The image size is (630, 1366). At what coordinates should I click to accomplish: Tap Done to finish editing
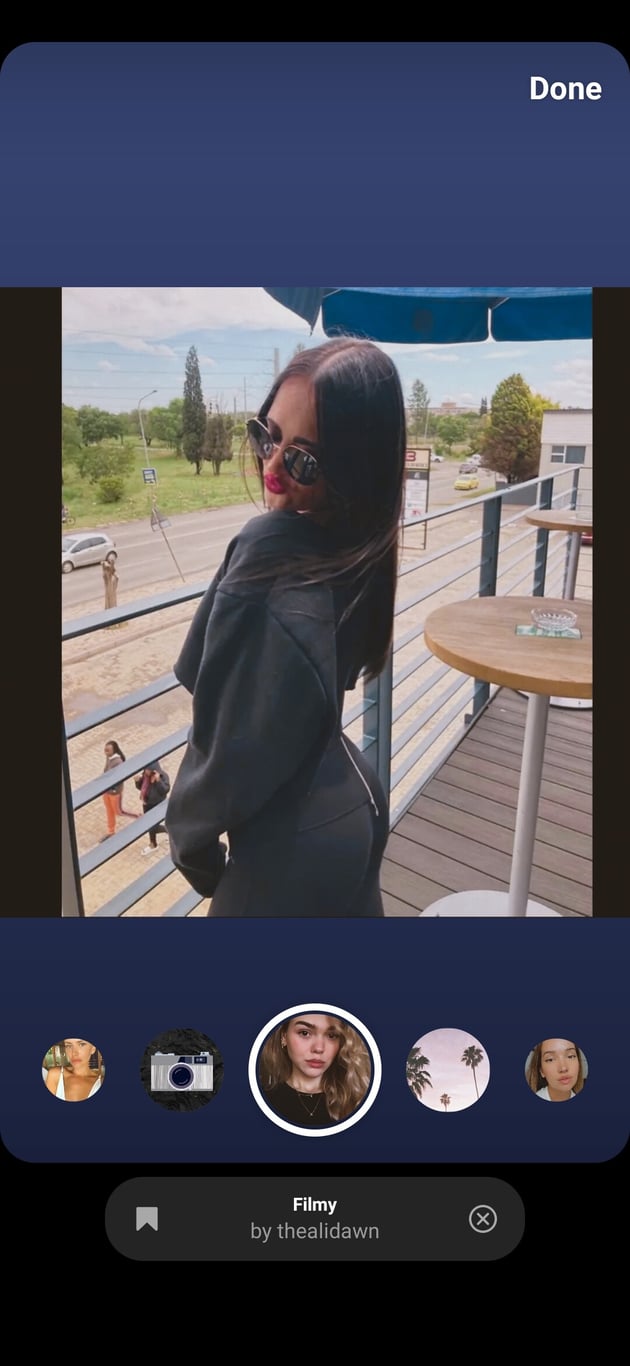[x=565, y=89]
